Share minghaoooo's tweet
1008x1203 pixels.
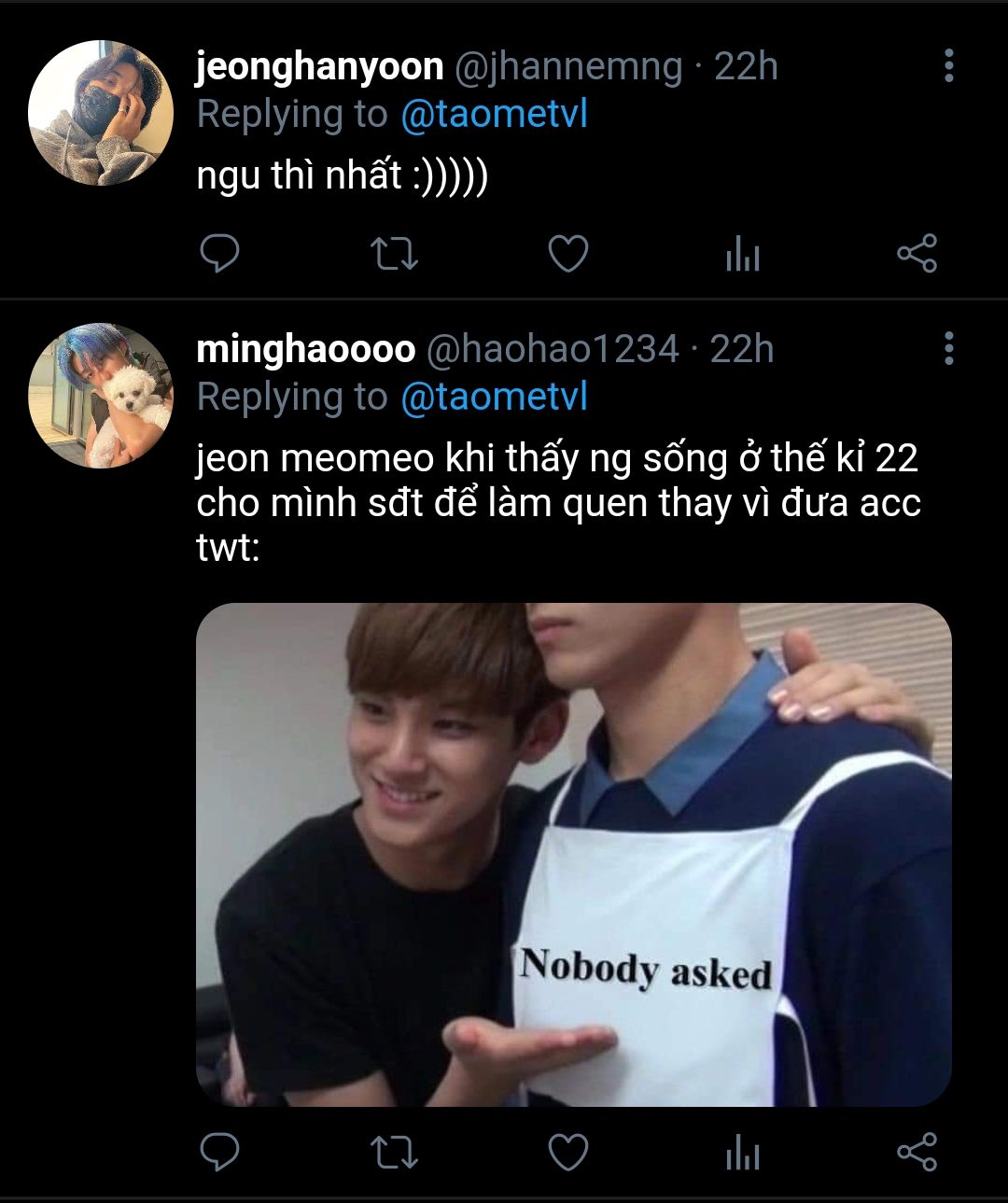(x=917, y=1153)
